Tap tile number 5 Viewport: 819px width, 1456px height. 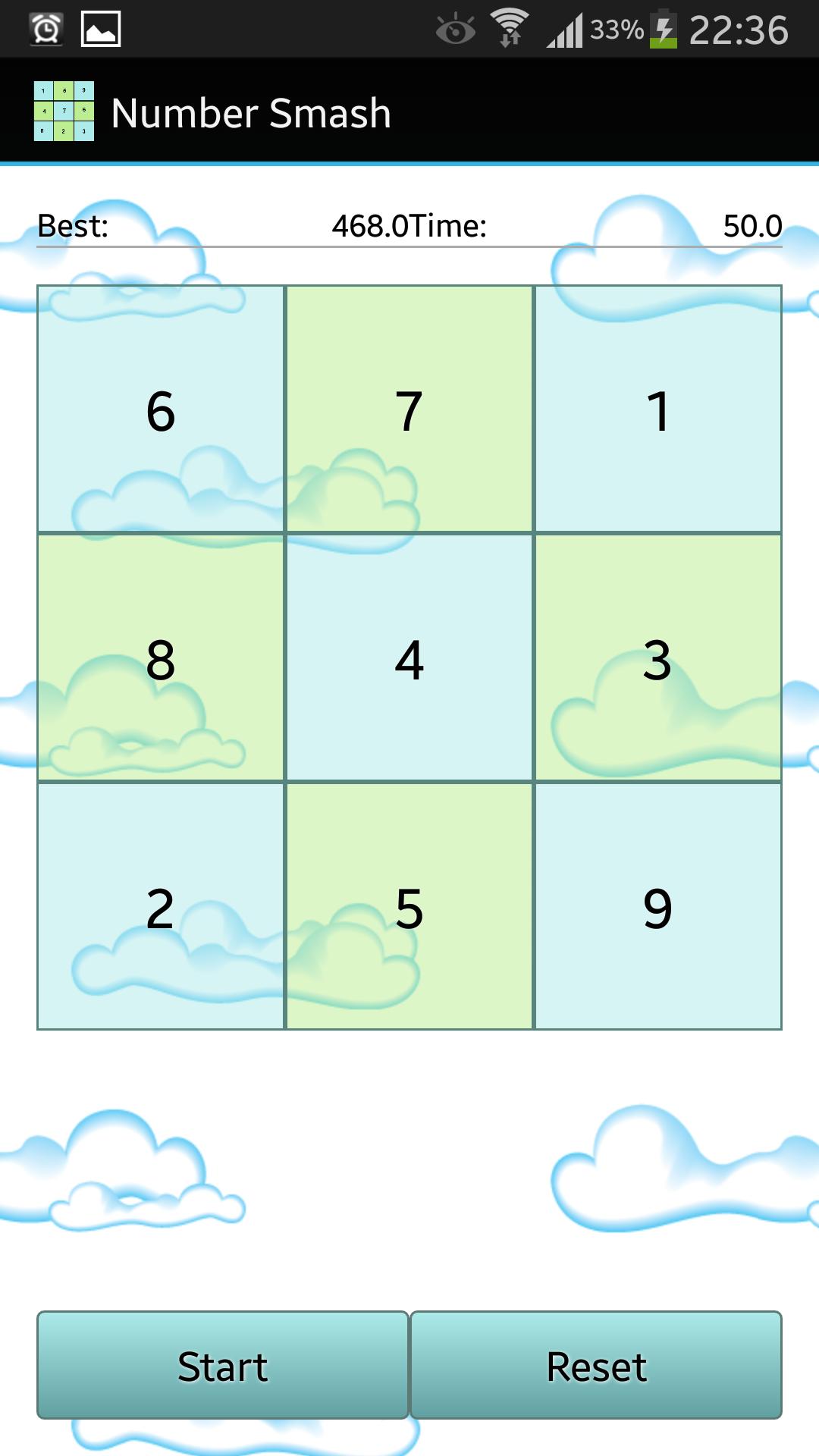point(409,907)
